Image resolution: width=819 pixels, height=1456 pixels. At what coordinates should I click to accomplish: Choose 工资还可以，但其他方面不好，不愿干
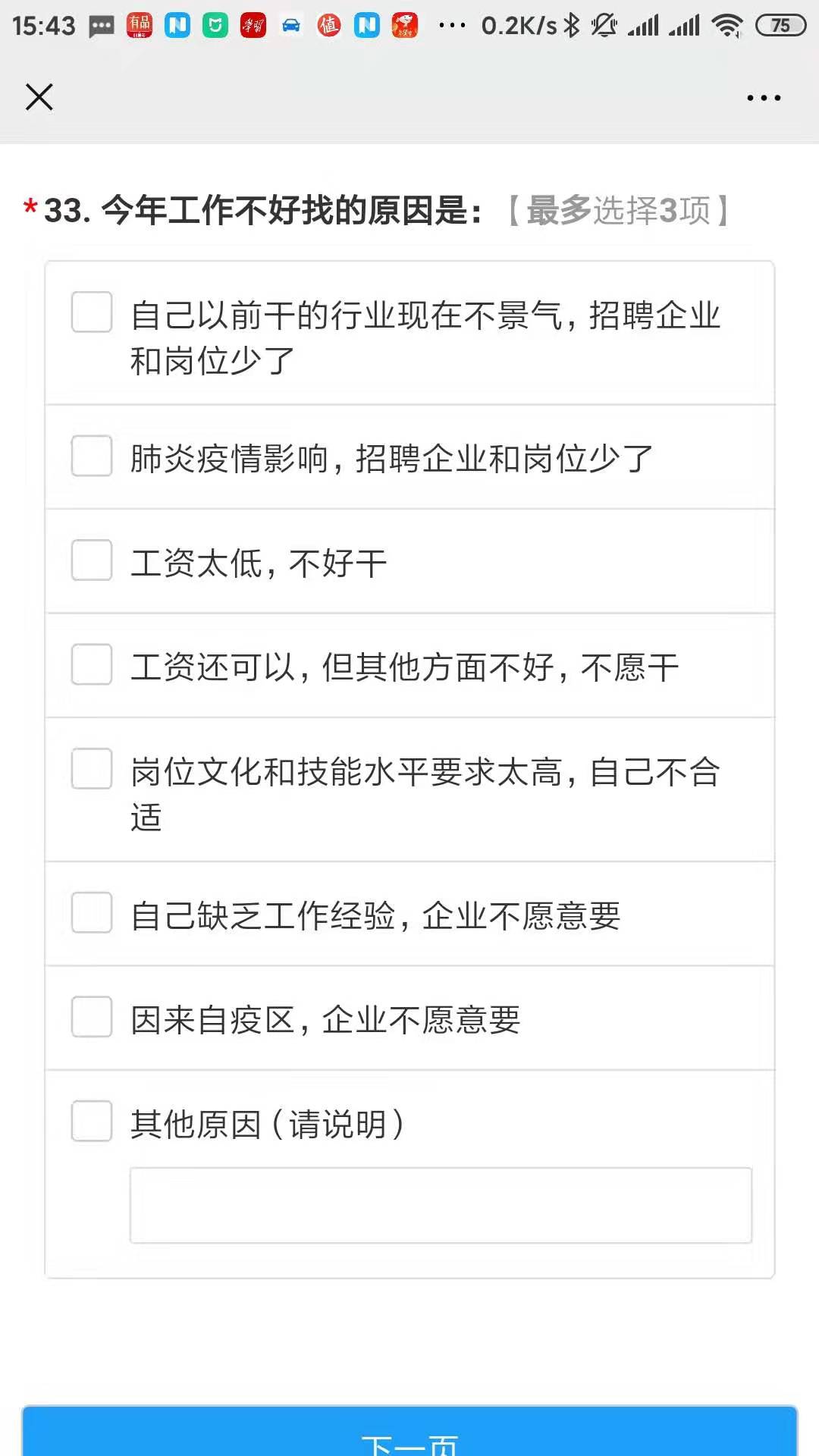click(x=92, y=665)
